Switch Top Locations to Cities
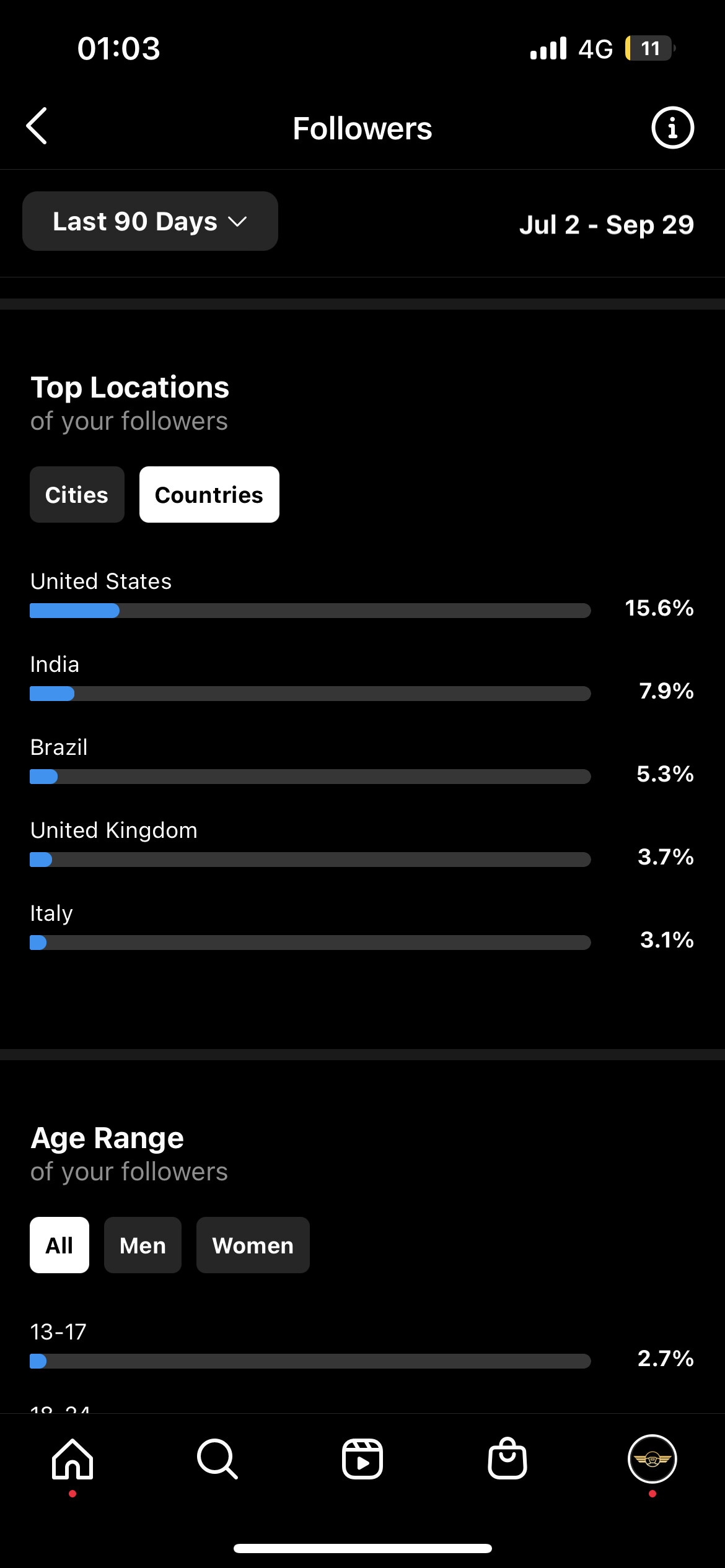 click(x=77, y=495)
